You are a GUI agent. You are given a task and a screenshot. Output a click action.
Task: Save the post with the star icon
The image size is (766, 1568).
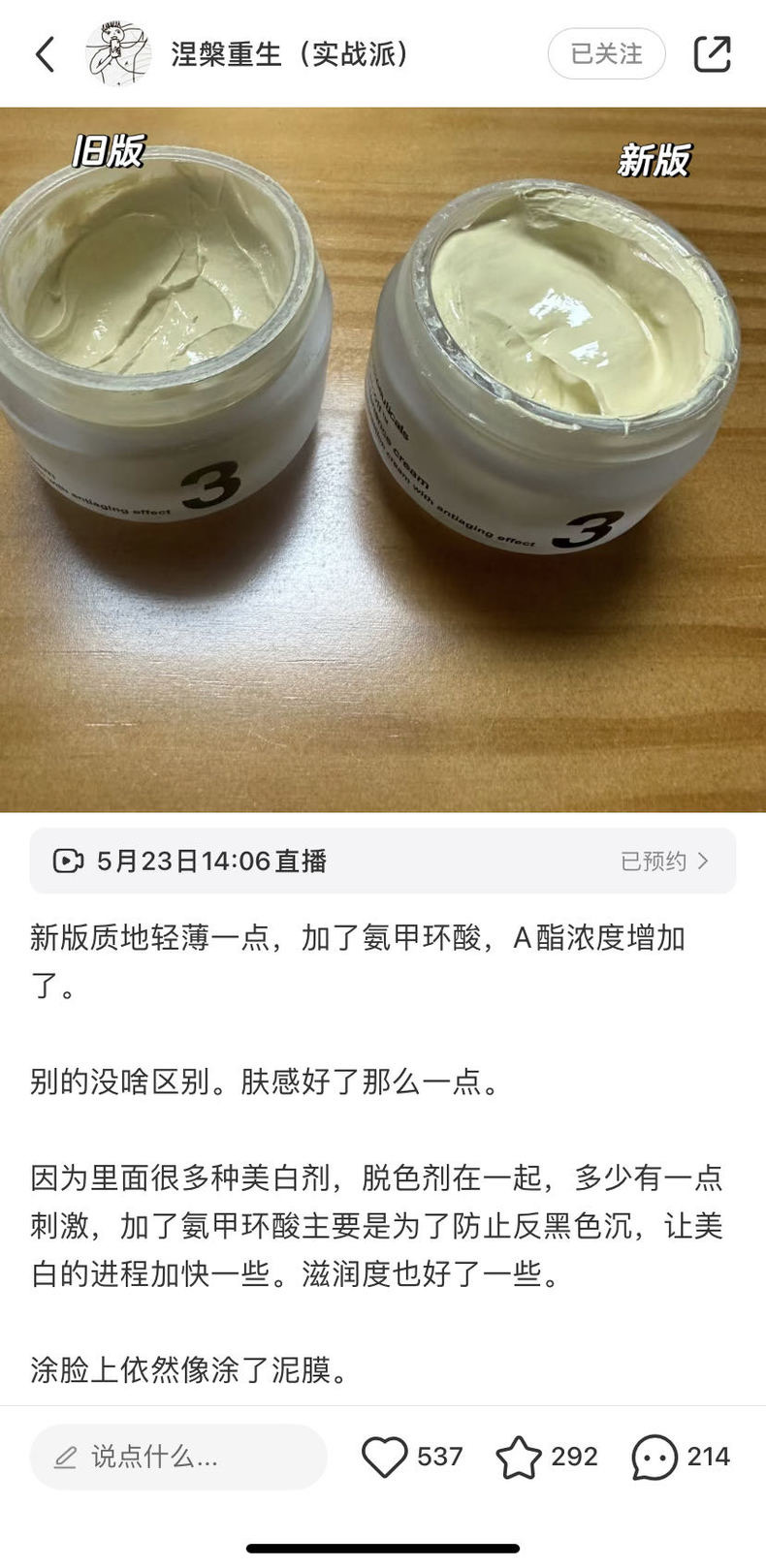[519, 1457]
